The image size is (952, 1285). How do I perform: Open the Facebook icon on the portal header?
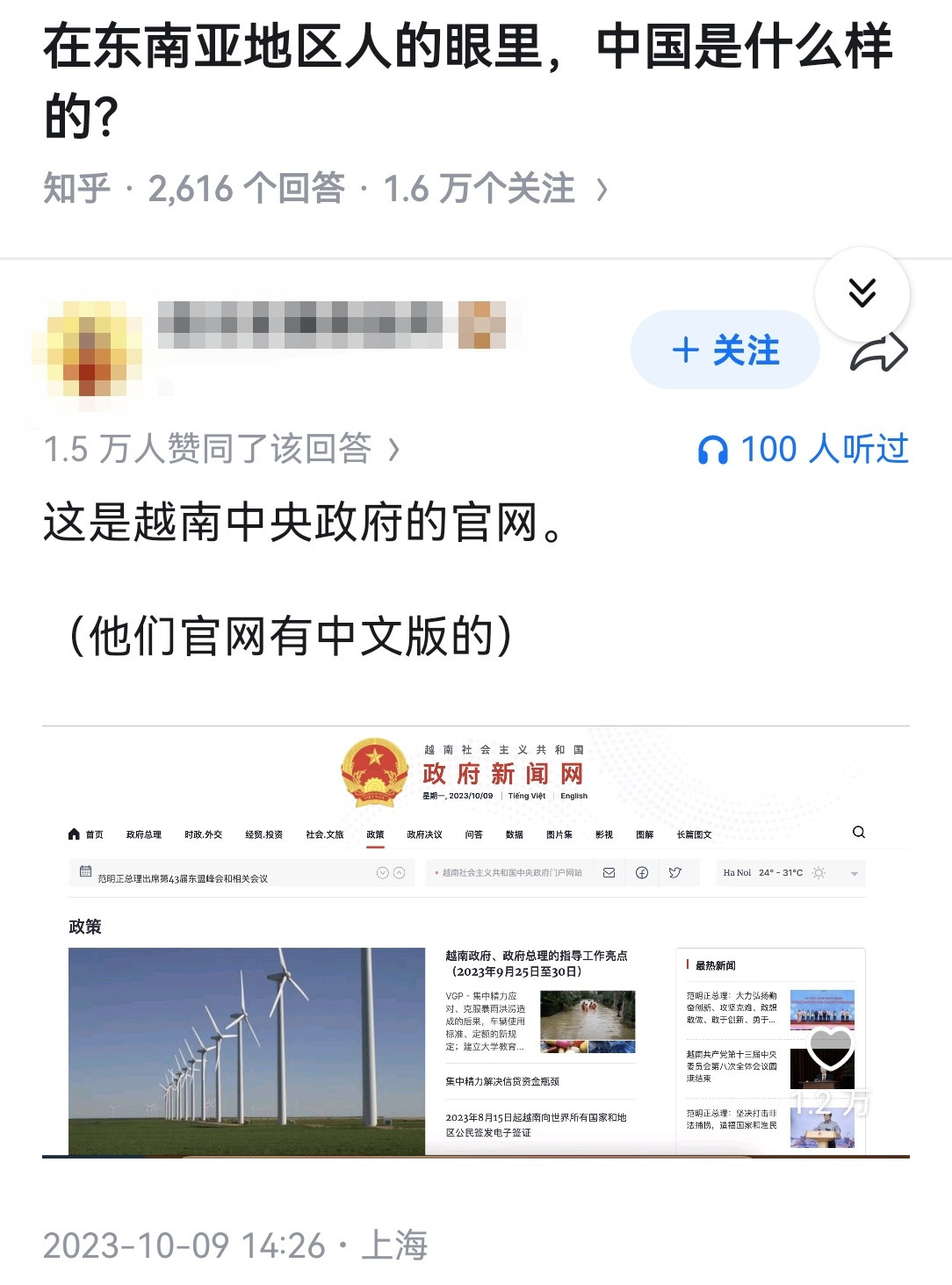coord(642,872)
